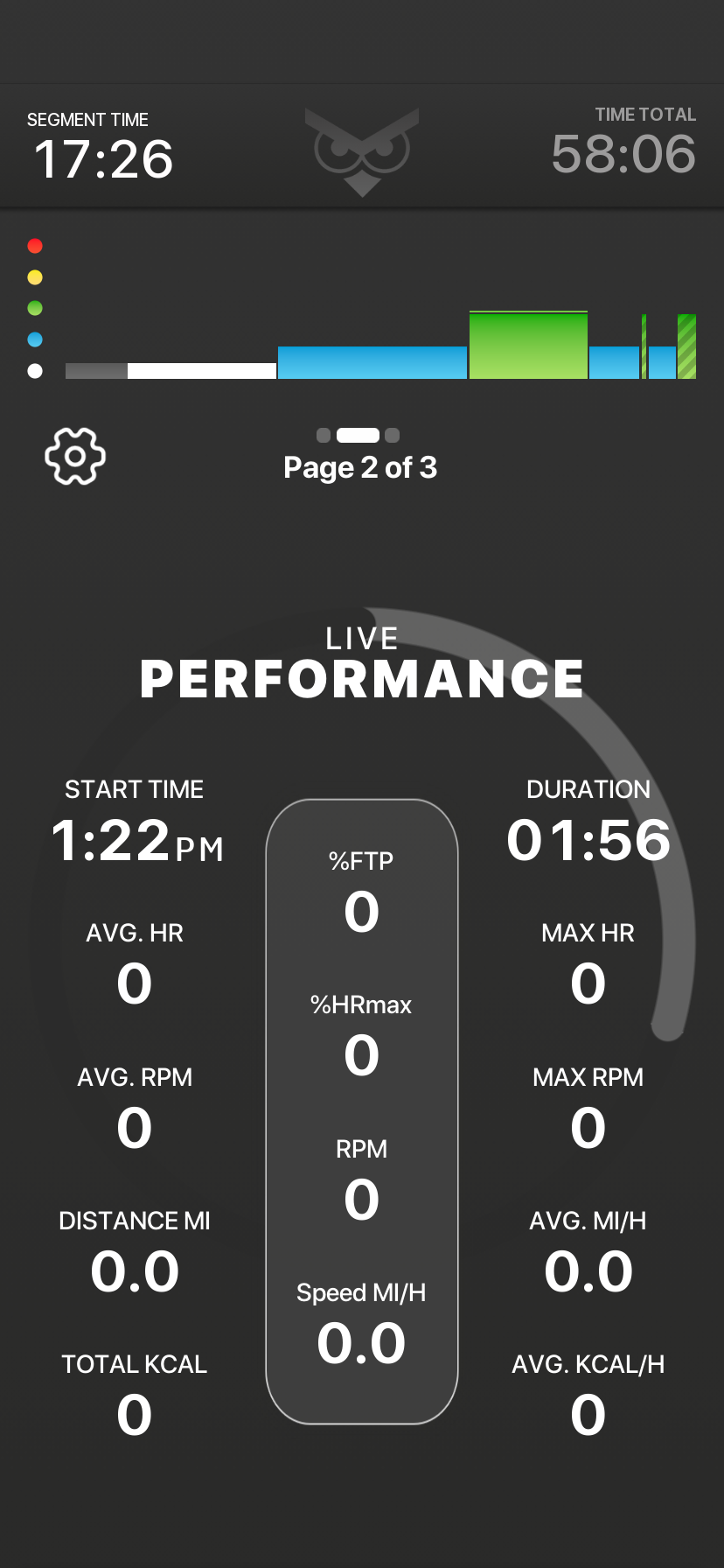724x1568 pixels.
Task: Tap the Page 2 of 3 indicator
Action: [x=360, y=467]
